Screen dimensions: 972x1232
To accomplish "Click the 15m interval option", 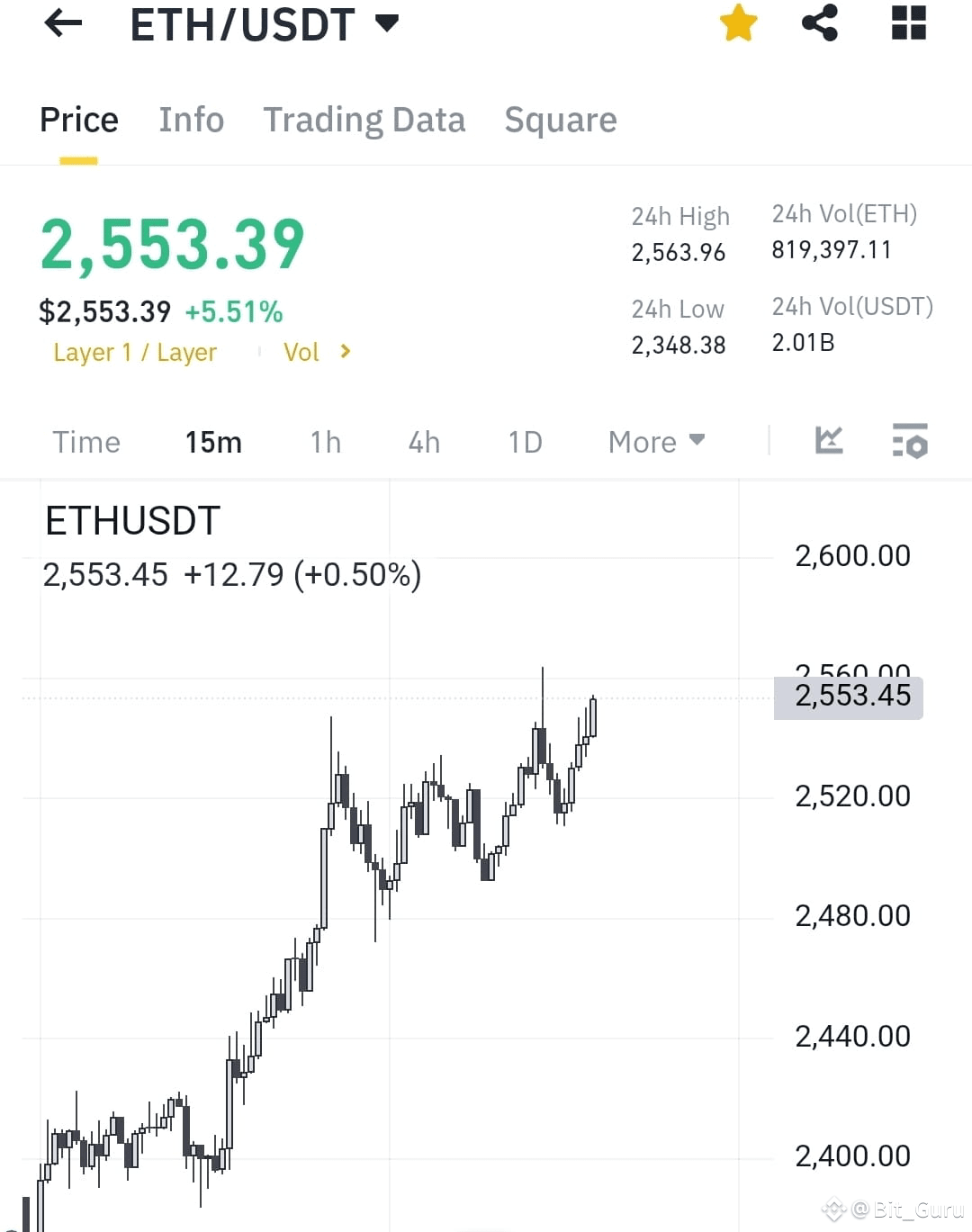I will coord(213,442).
